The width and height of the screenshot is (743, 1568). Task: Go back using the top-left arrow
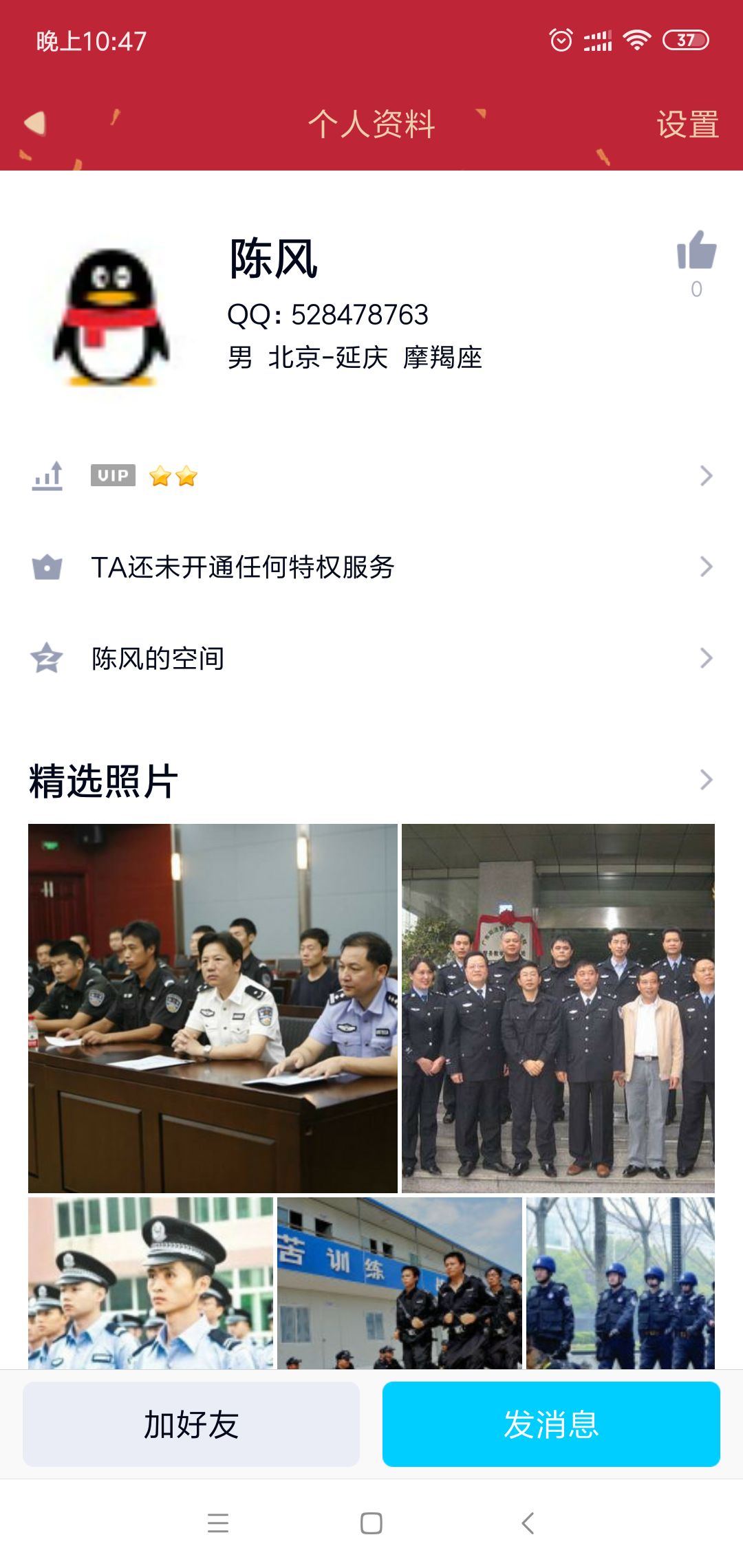pos(36,124)
